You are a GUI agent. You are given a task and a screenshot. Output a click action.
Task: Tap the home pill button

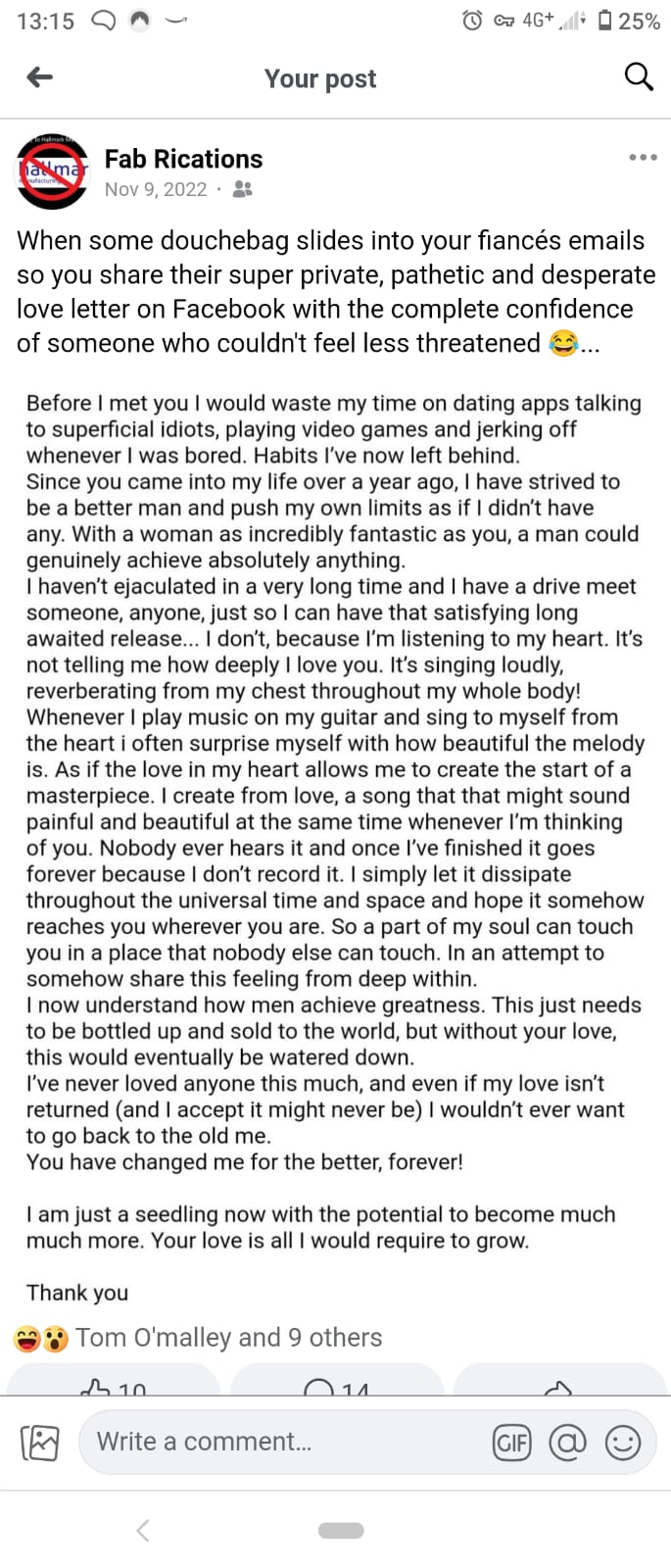pyautogui.click(x=341, y=1530)
